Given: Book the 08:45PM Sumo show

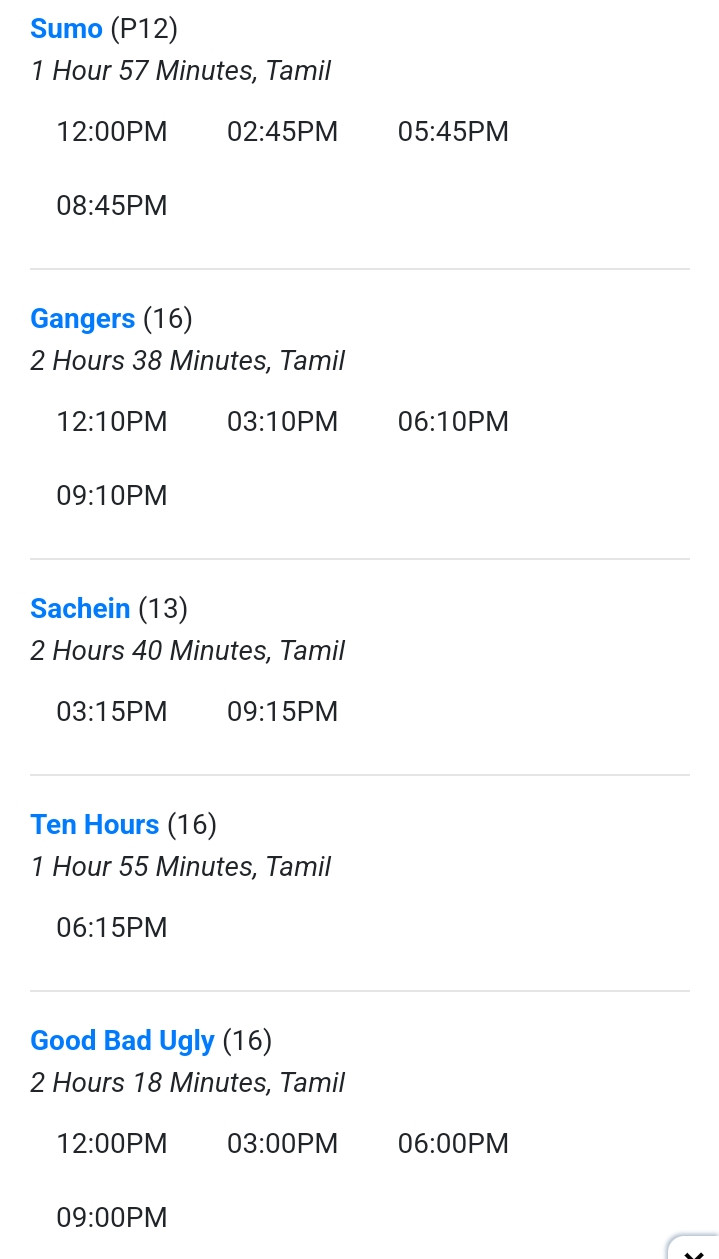Looking at the screenshot, I should pos(112,206).
